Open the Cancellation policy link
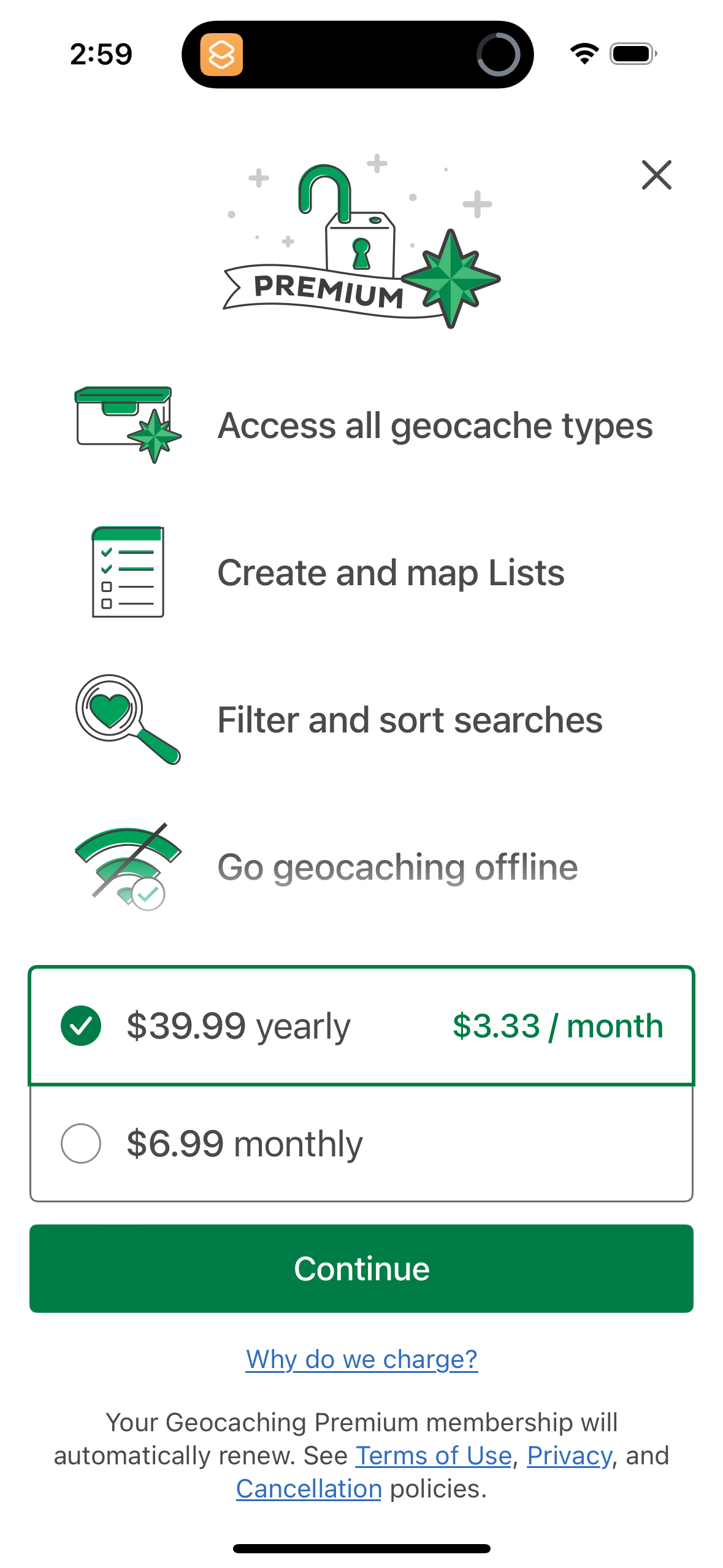 [309, 1488]
